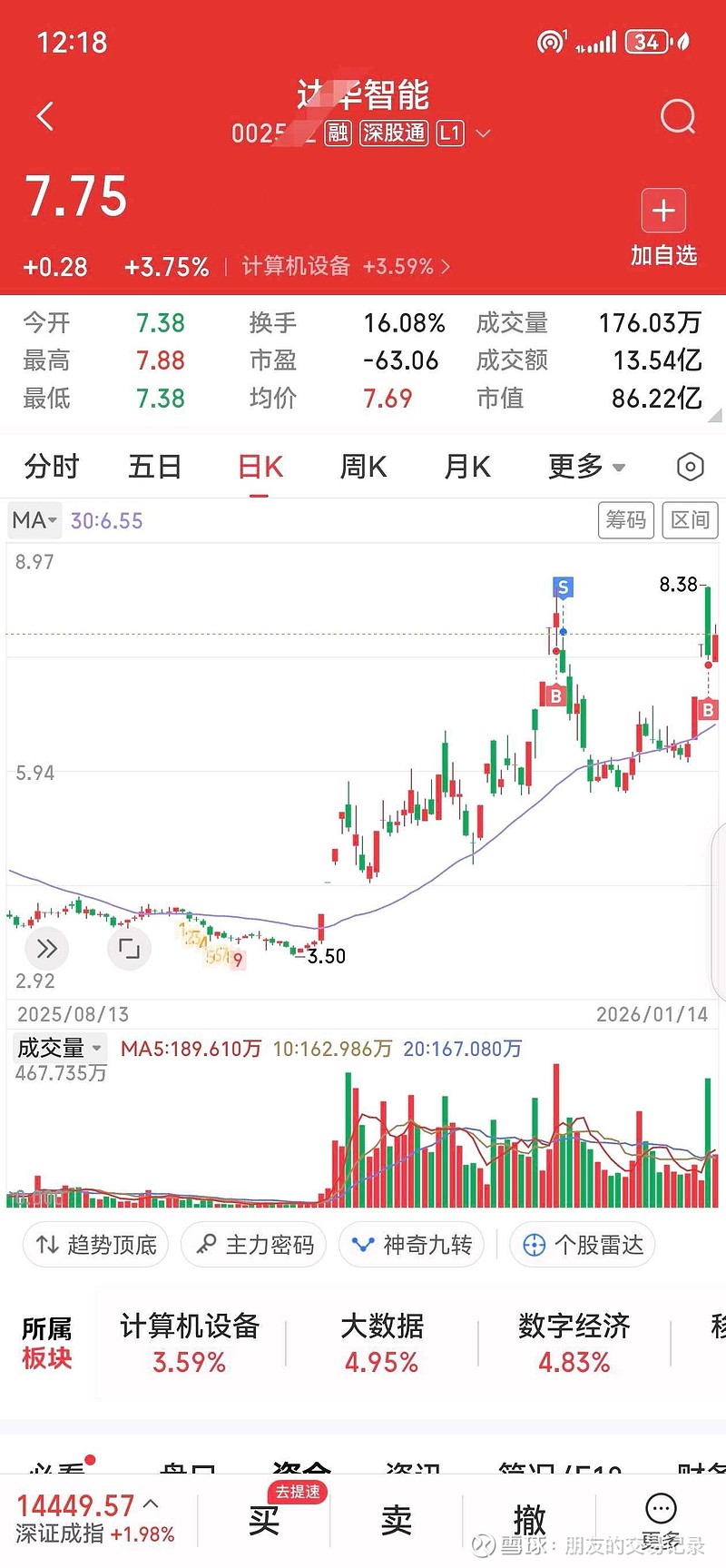726x1568 pixels.
Task: Switch to the 分时 intraday tab
Action: click(x=52, y=466)
